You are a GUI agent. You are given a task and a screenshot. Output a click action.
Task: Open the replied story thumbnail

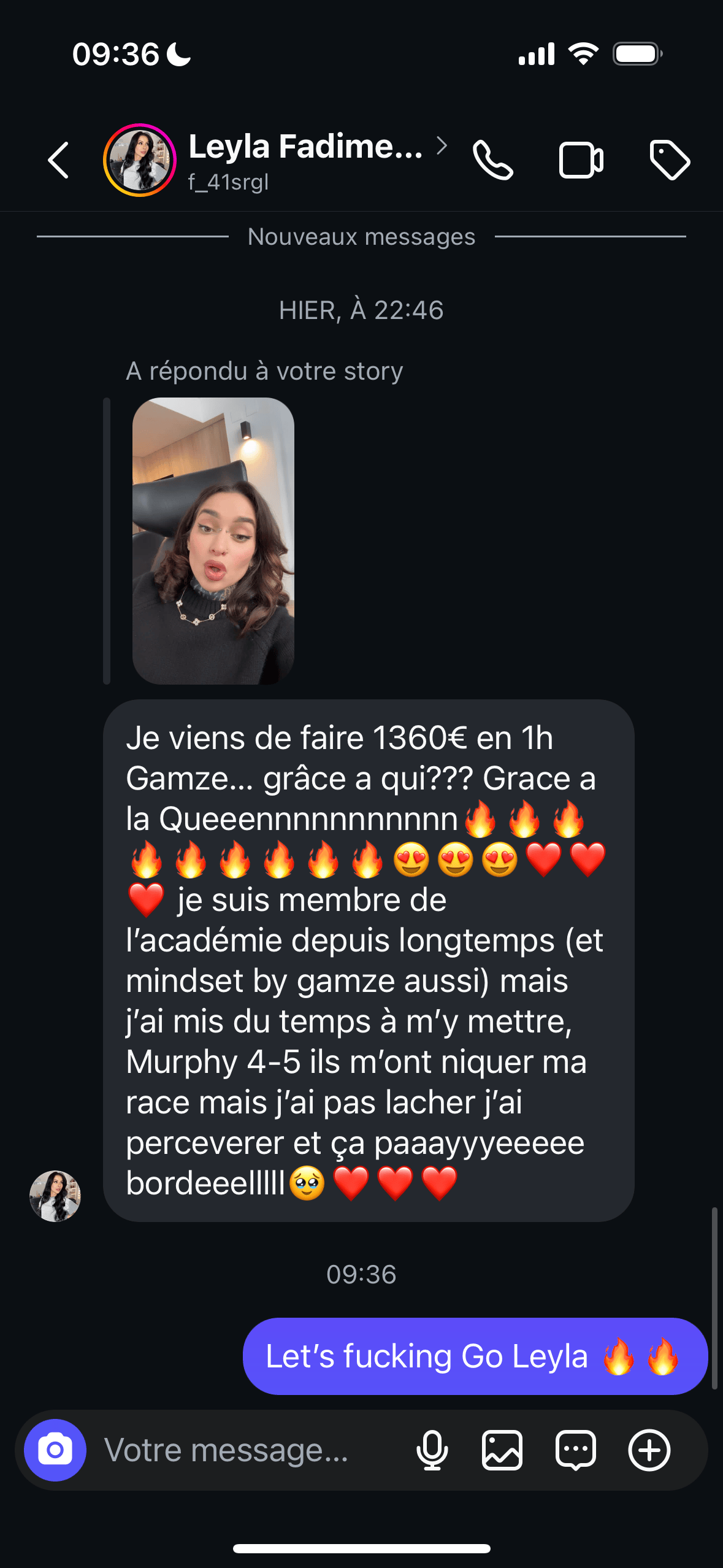[213, 540]
